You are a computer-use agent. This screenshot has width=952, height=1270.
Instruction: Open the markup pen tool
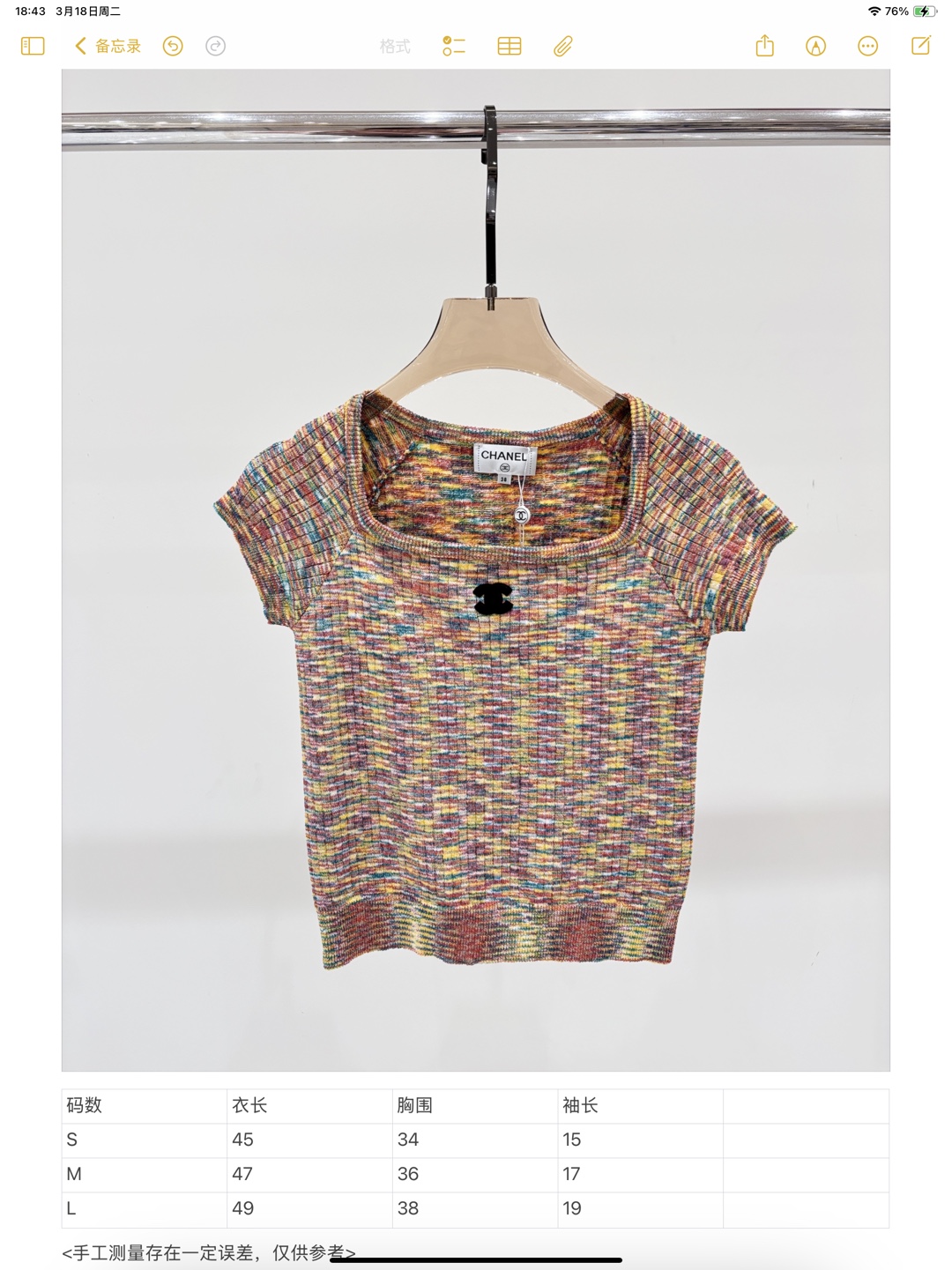[x=816, y=46]
